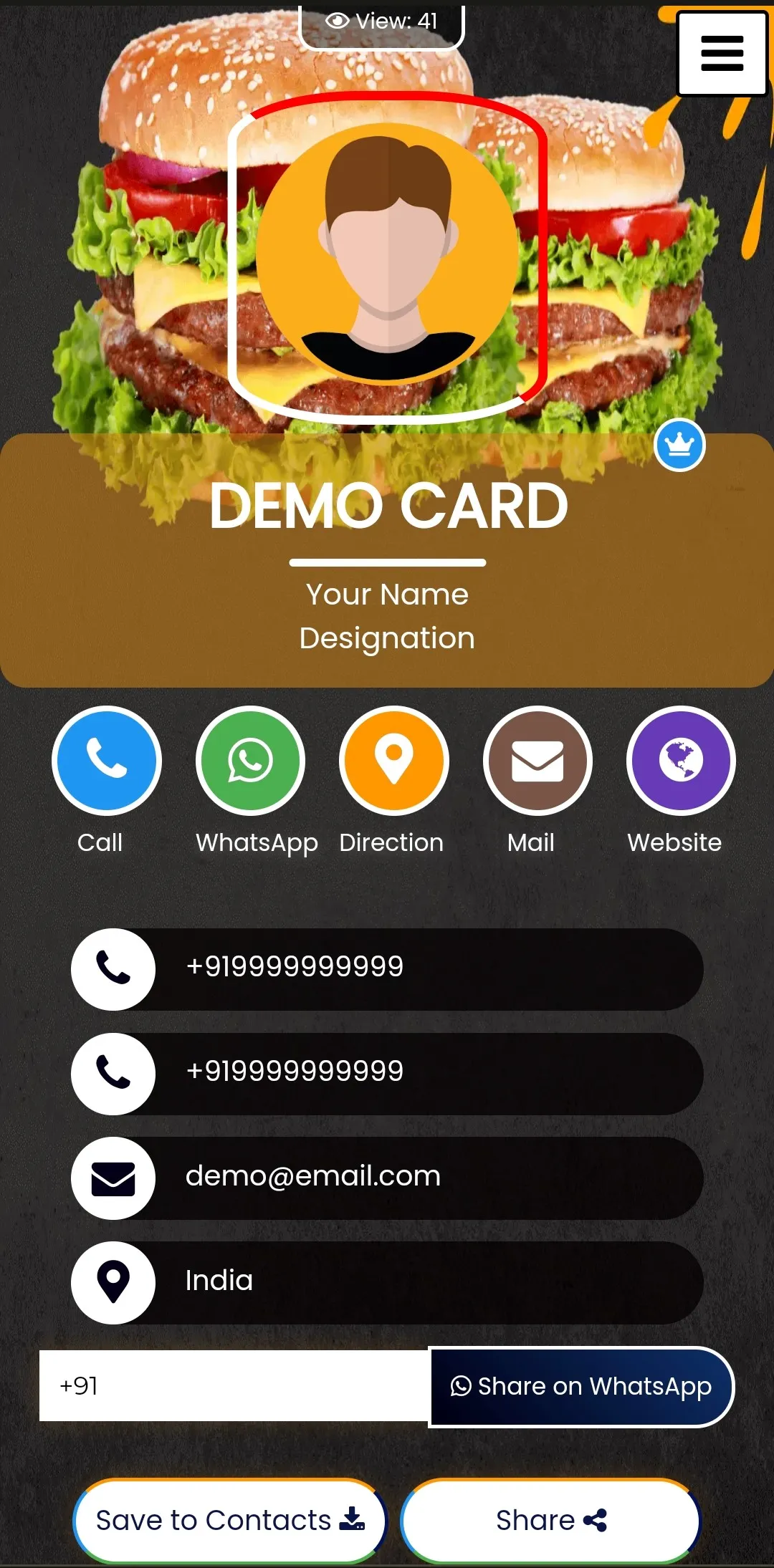Tap the Share button
The height and width of the screenshot is (1568, 774).
[550, 1520]
